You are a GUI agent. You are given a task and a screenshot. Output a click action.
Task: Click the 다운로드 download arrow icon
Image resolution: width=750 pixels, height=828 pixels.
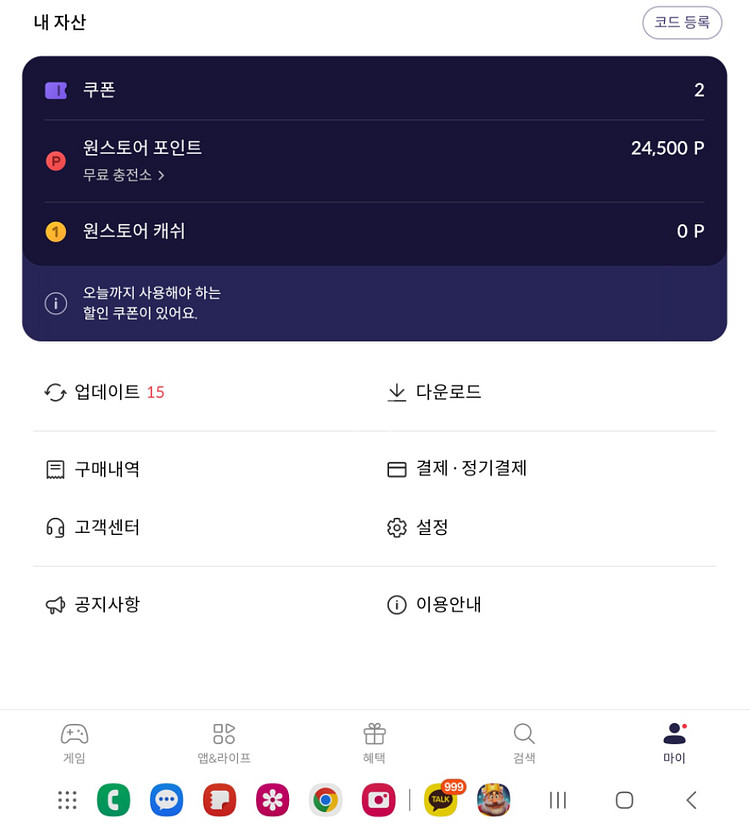pos(396,392)
